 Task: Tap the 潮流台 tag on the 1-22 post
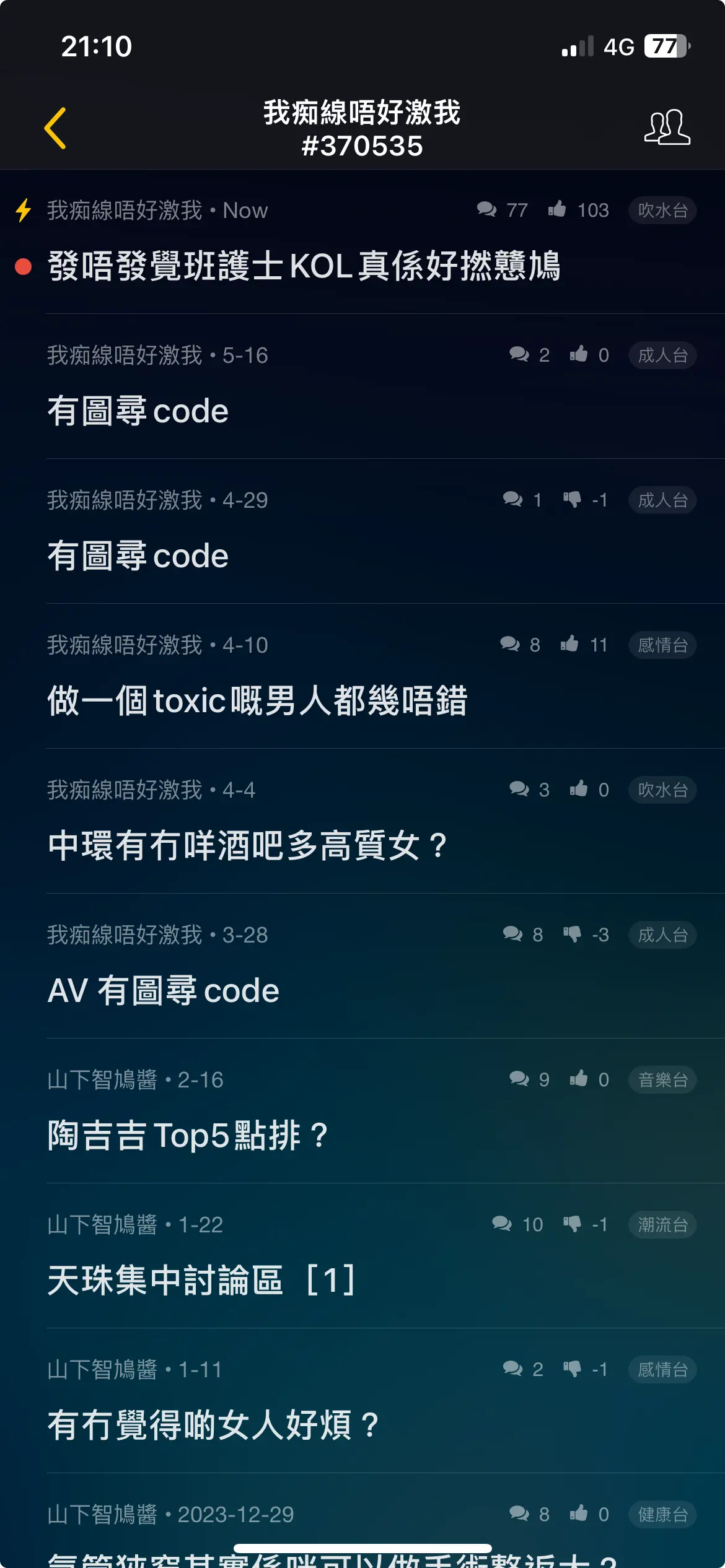[x=662, y=1225]
